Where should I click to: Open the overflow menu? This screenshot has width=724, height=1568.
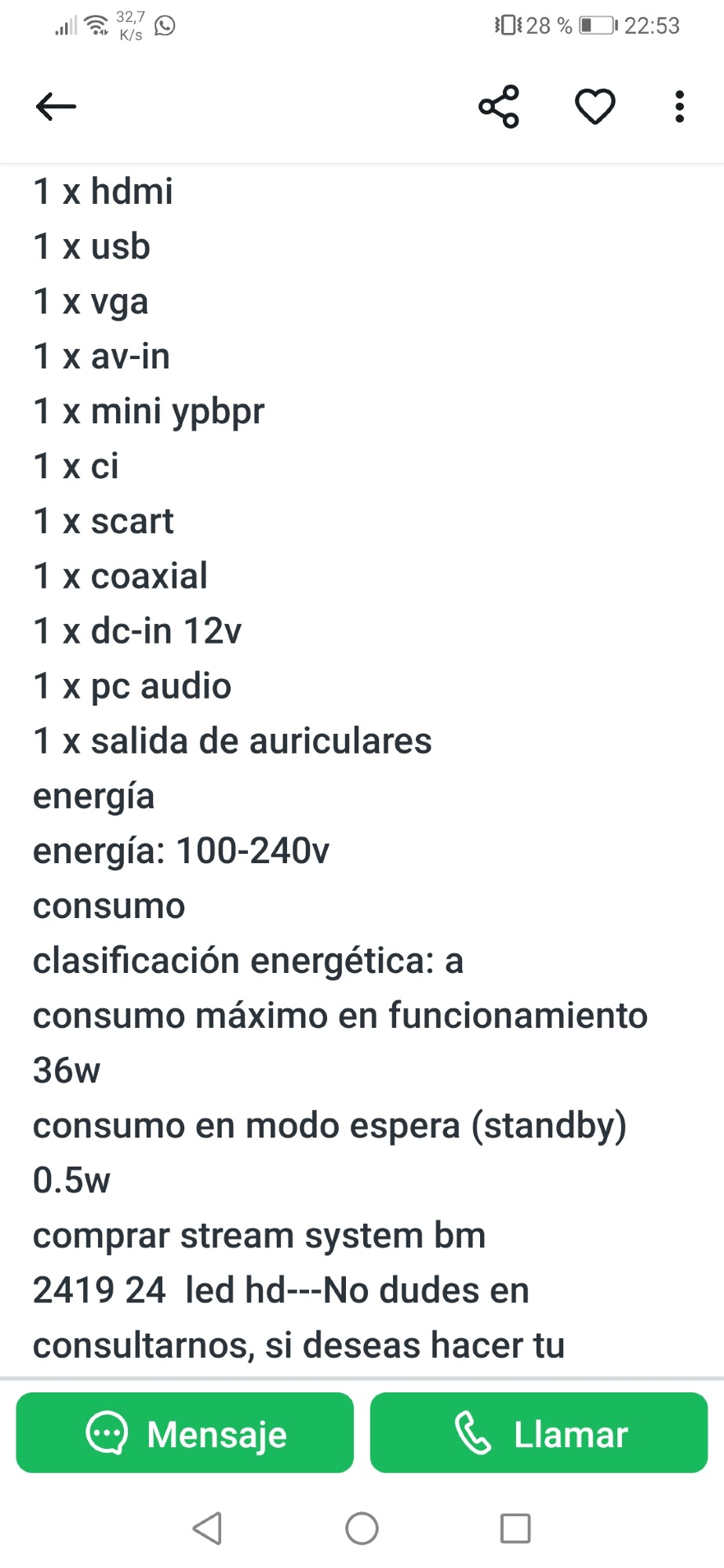click(679, 107)
